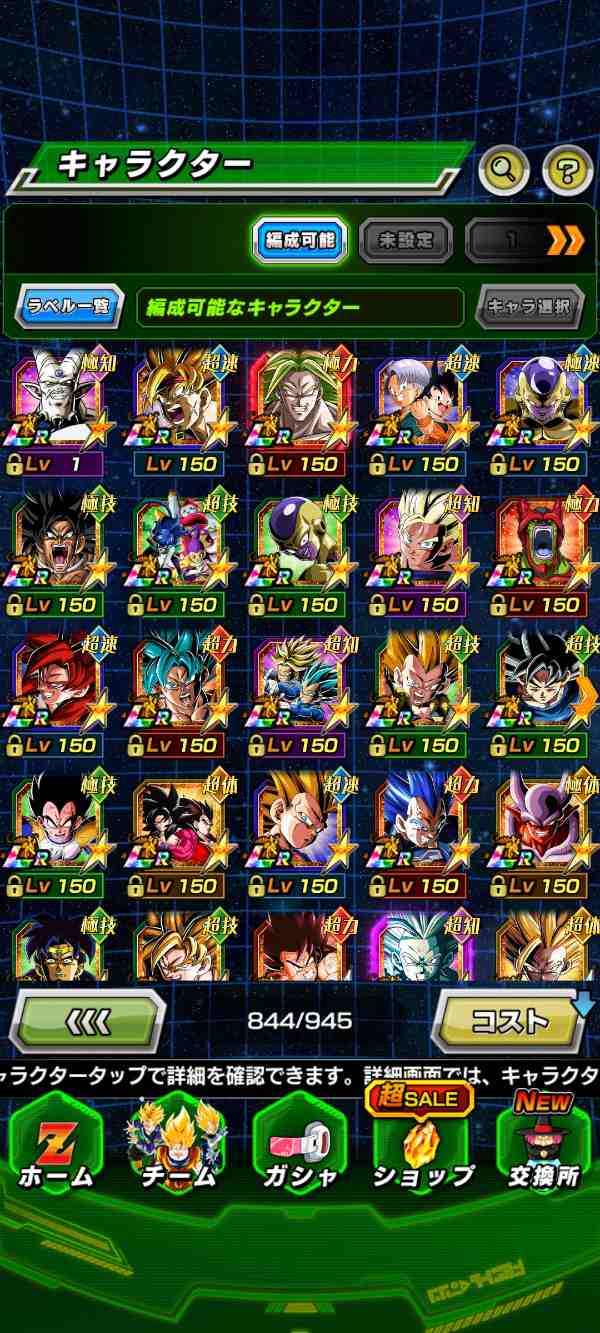The width and height of the screenshot is (600, 1333).
Task: Select the 未設定 filter
Action: click(405, 240)
